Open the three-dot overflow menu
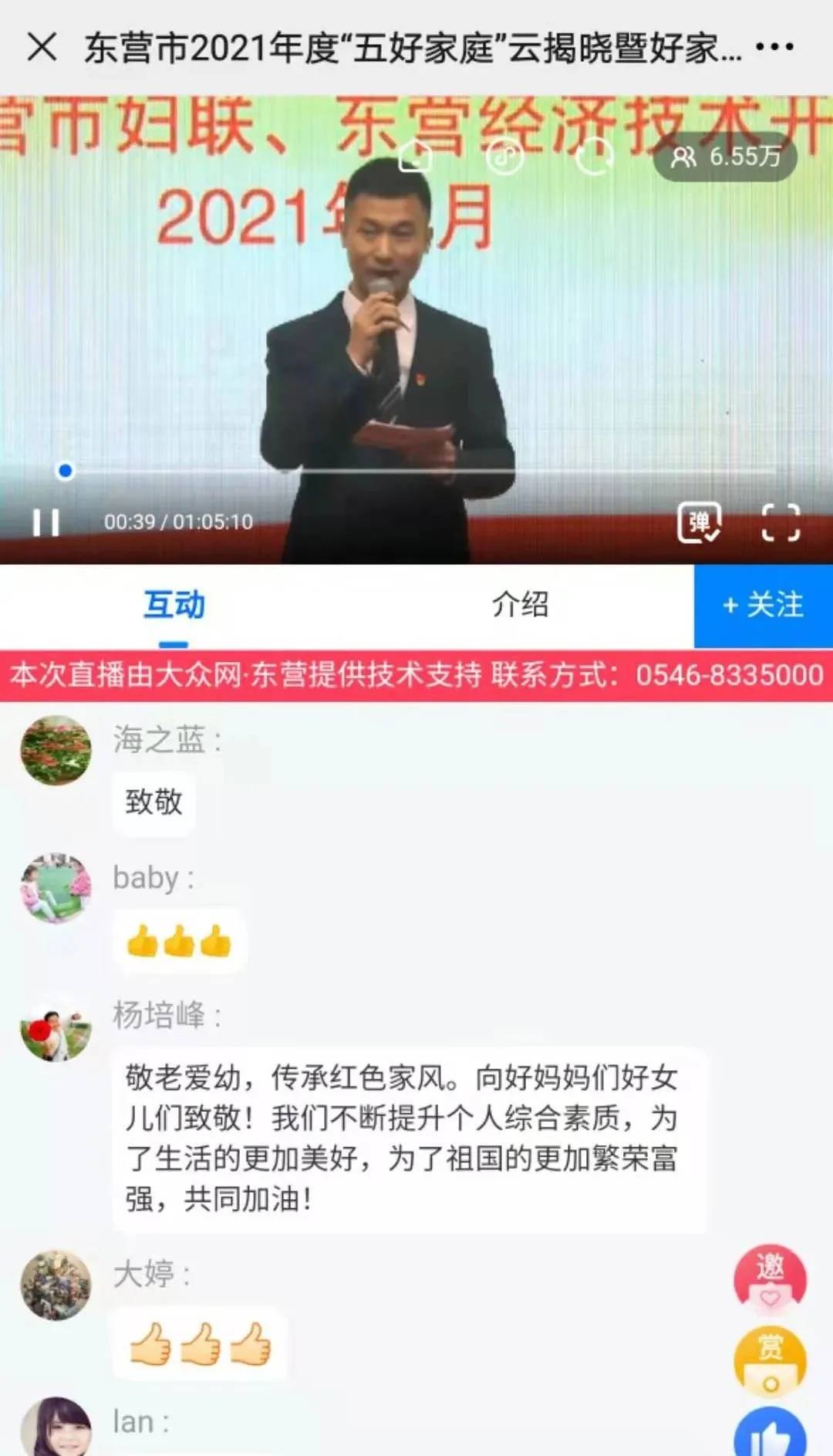Image resolution: width=833 pixels, height=1456 pixels. click(774, 46)
